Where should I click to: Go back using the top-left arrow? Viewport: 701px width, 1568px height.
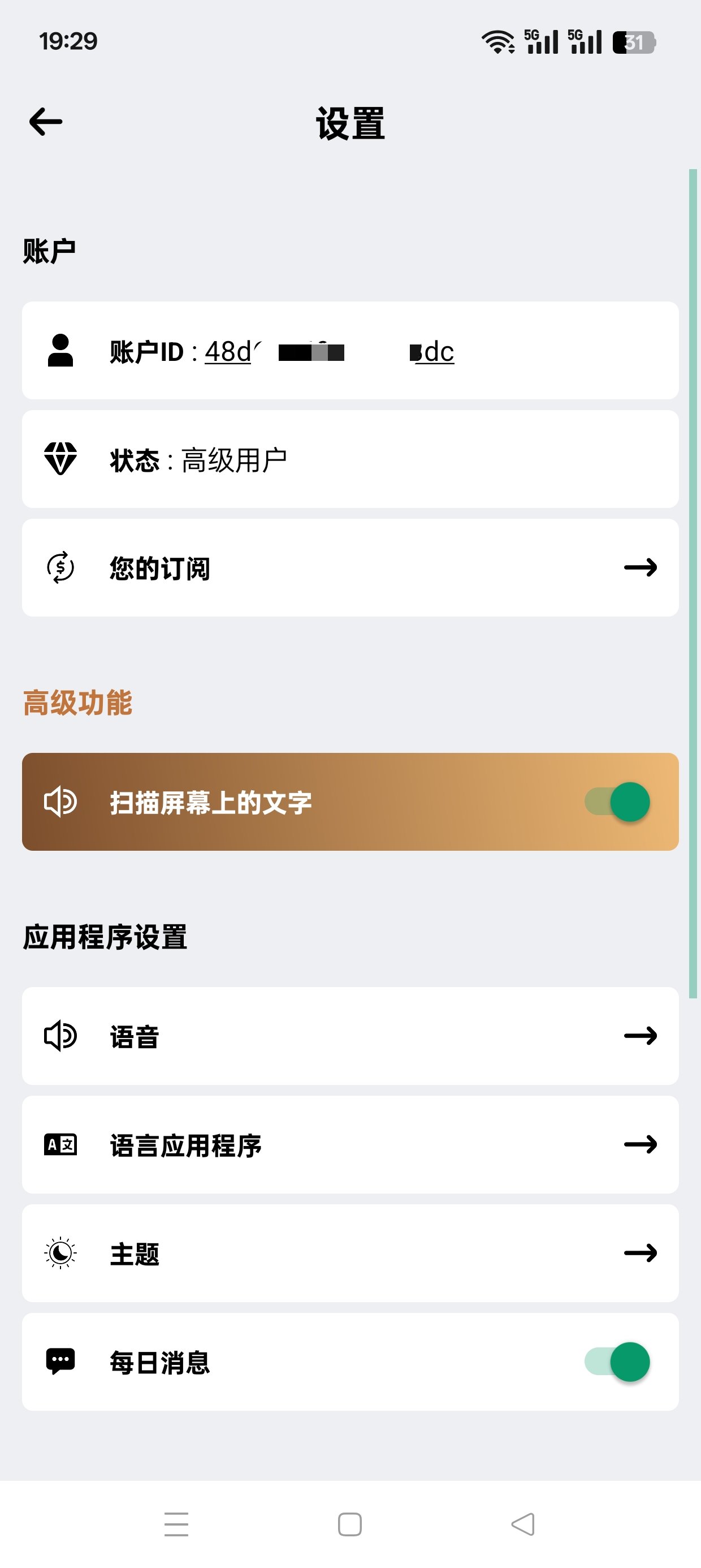coord(46,122)
